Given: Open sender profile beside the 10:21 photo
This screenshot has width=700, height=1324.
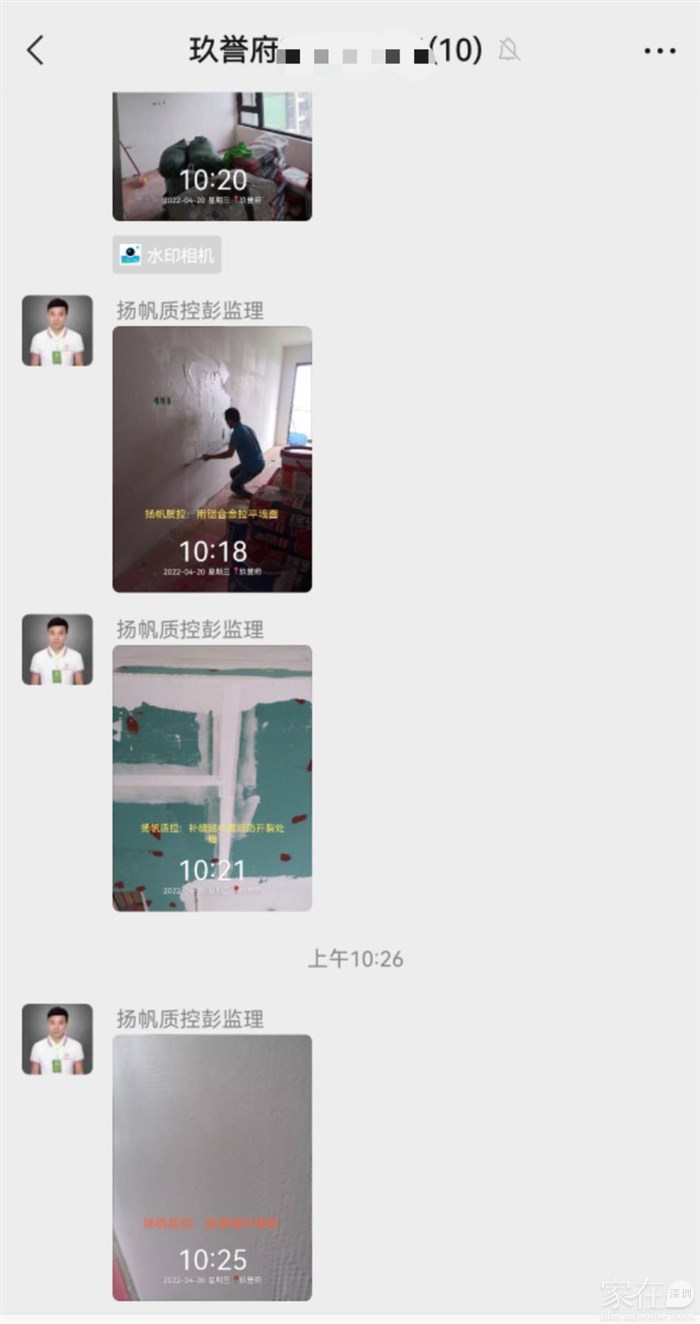Looking at the screenshot, I should pyautogui.click(x=57, y=649).
